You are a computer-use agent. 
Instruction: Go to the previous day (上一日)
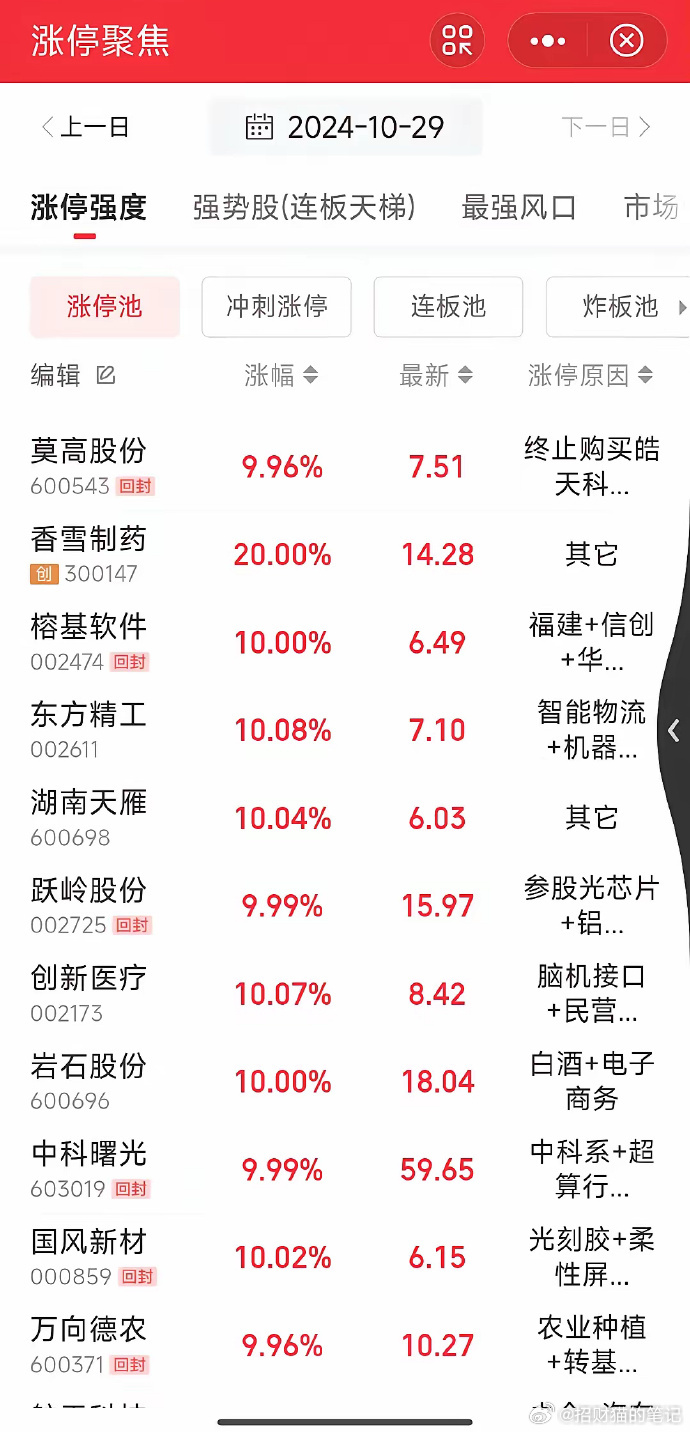coord(85,127)
